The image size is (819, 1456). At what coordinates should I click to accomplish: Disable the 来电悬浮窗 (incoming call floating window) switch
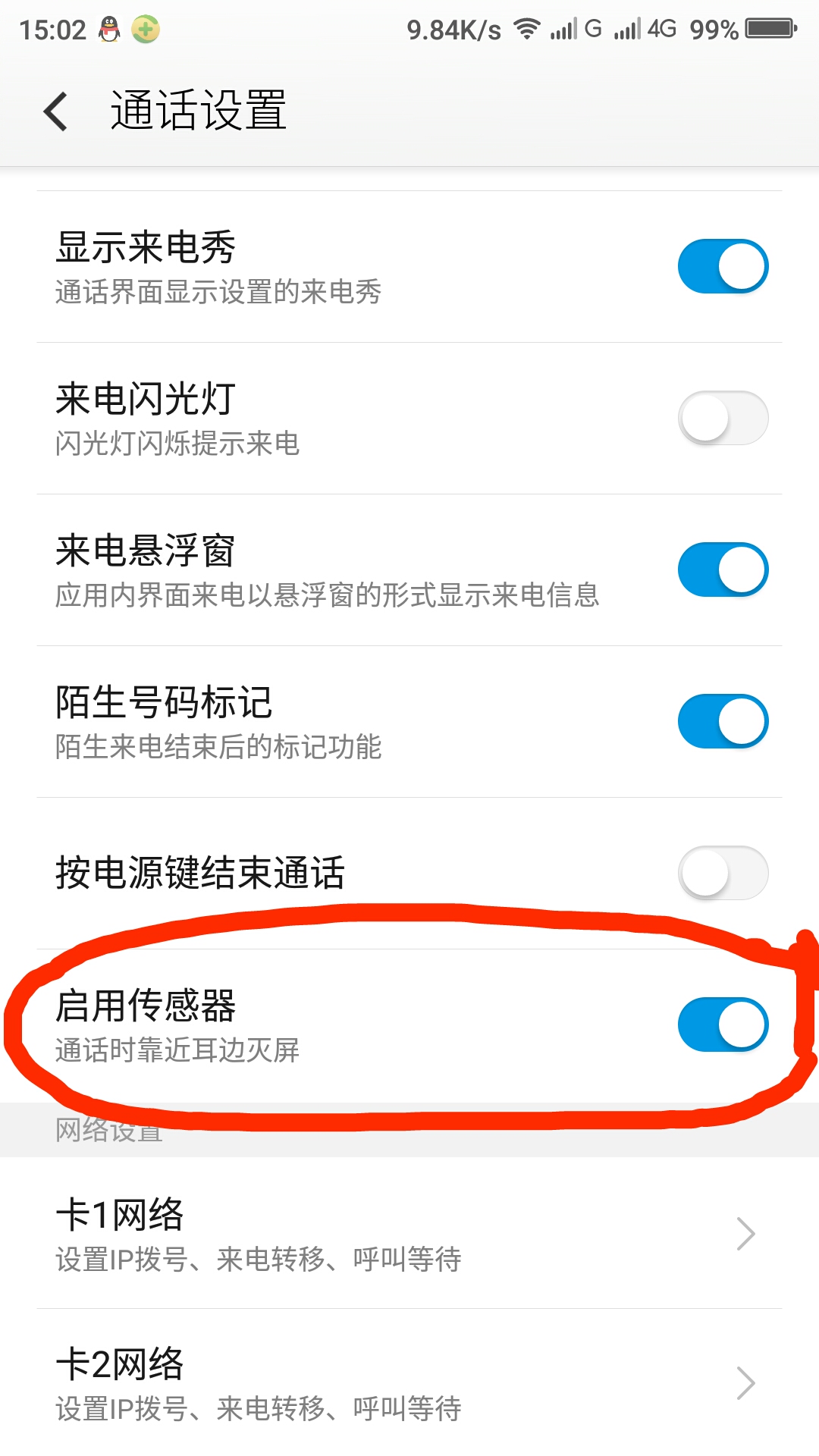coord(722,570)
